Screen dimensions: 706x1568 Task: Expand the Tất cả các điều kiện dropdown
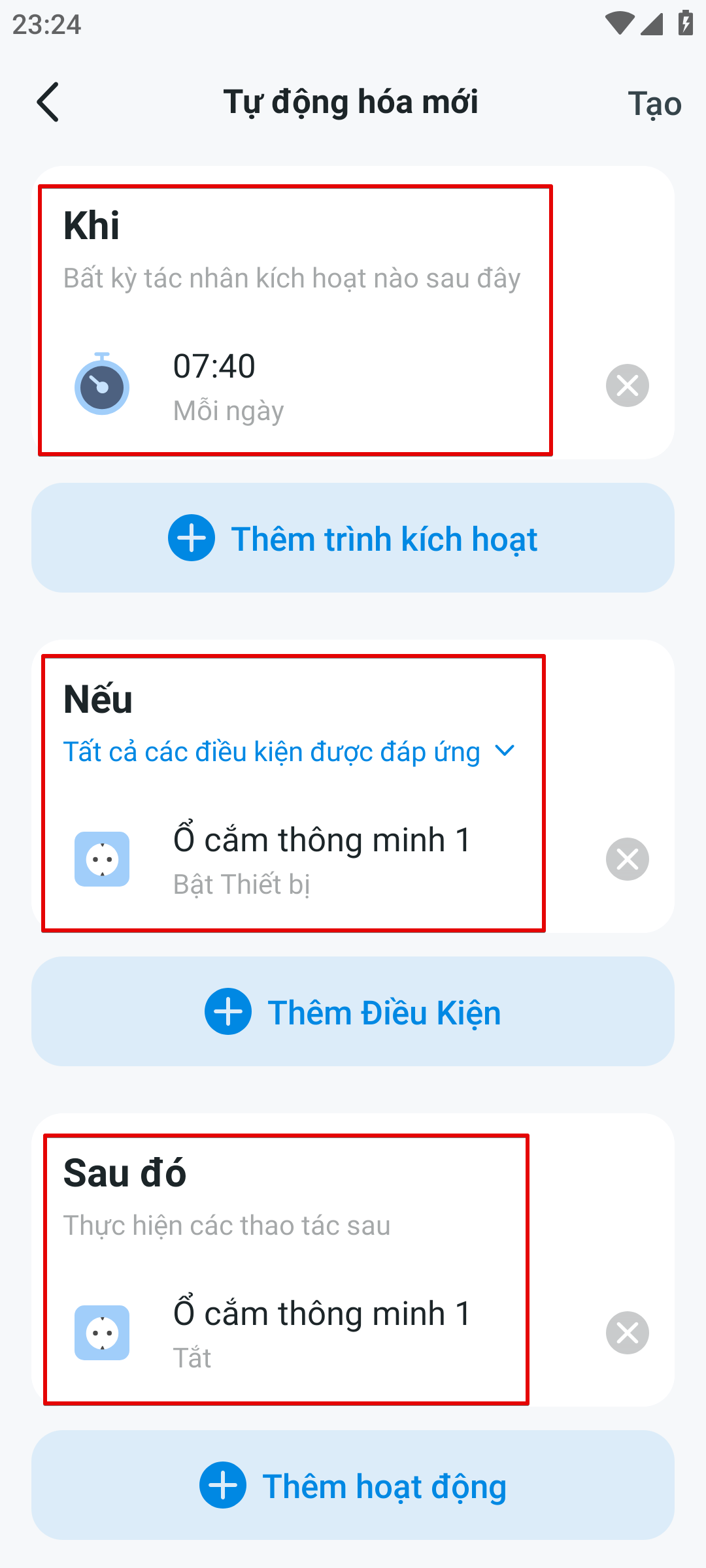[x=289, y=752]
